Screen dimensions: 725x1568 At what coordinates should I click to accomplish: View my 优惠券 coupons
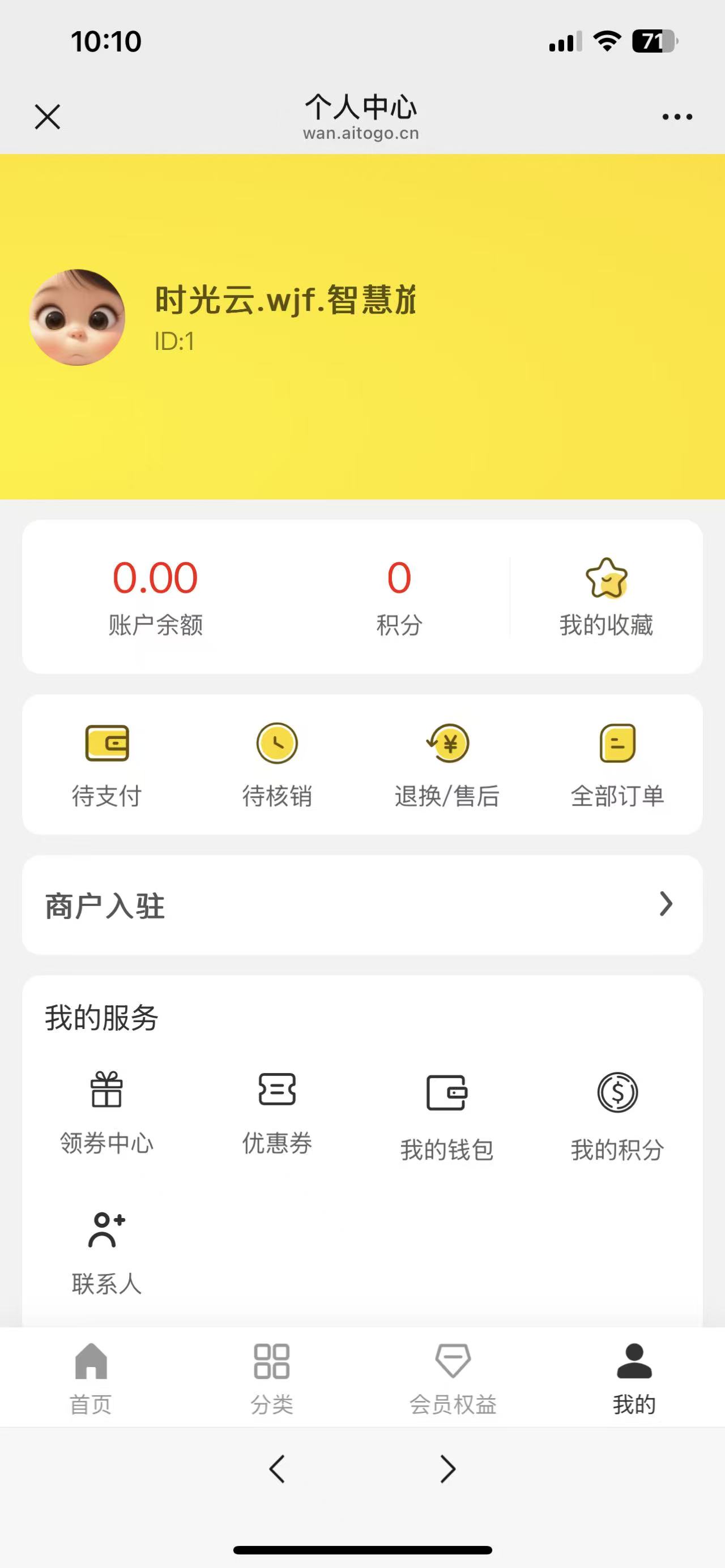point(277,1112)
